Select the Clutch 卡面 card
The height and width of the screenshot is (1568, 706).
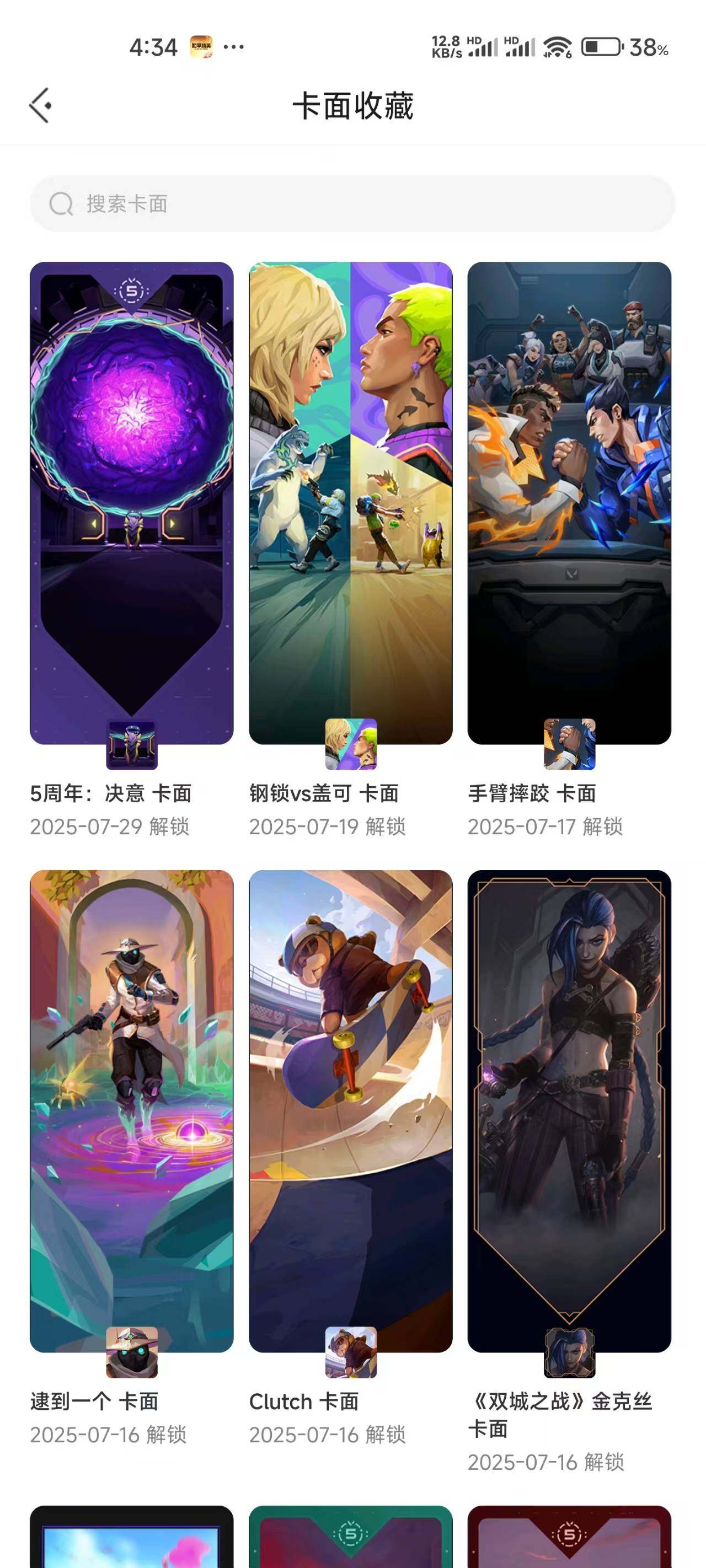(350, 1110)
